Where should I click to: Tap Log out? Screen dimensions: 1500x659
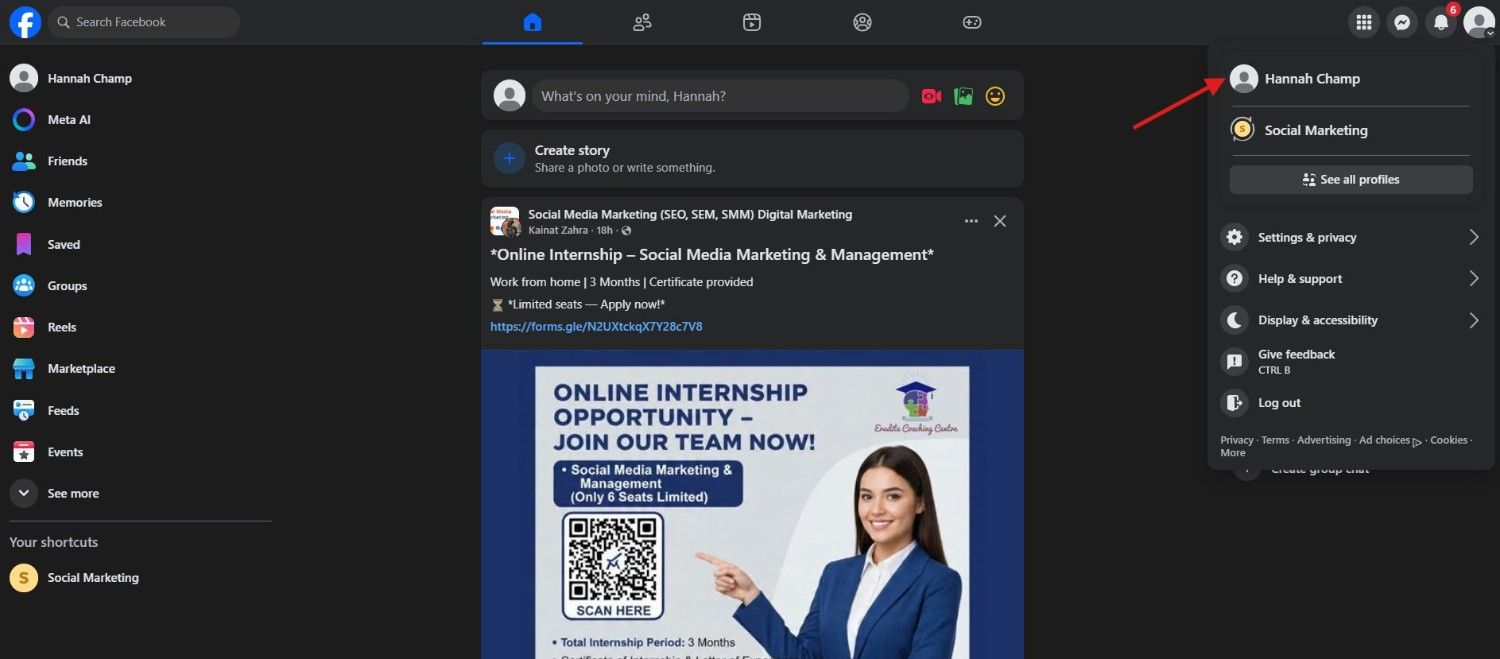pyautogui.click(x=1279, y=403)
